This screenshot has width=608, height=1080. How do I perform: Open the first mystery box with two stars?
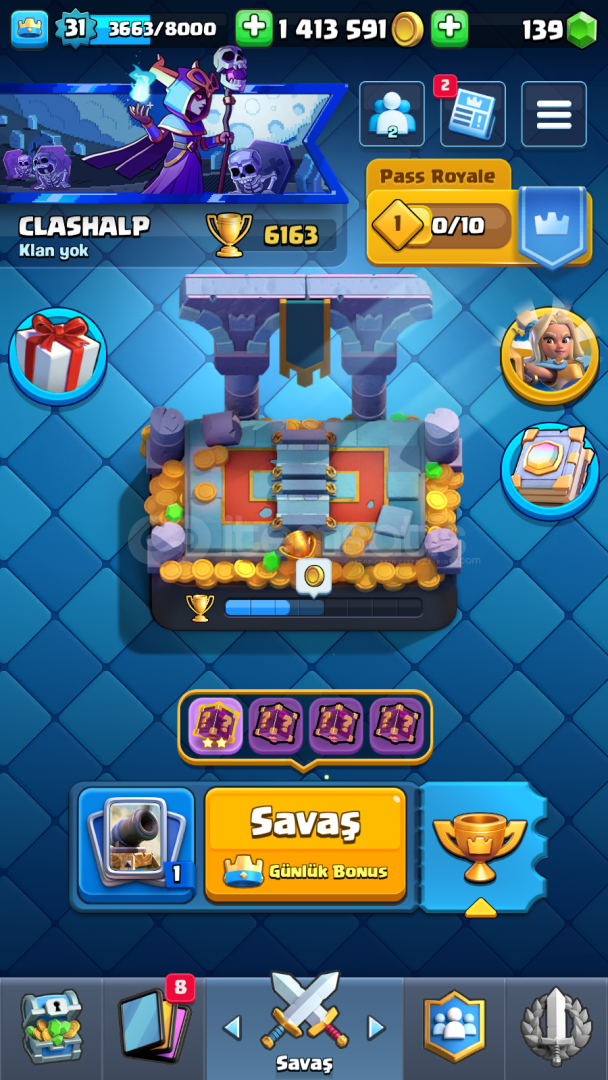216,726
